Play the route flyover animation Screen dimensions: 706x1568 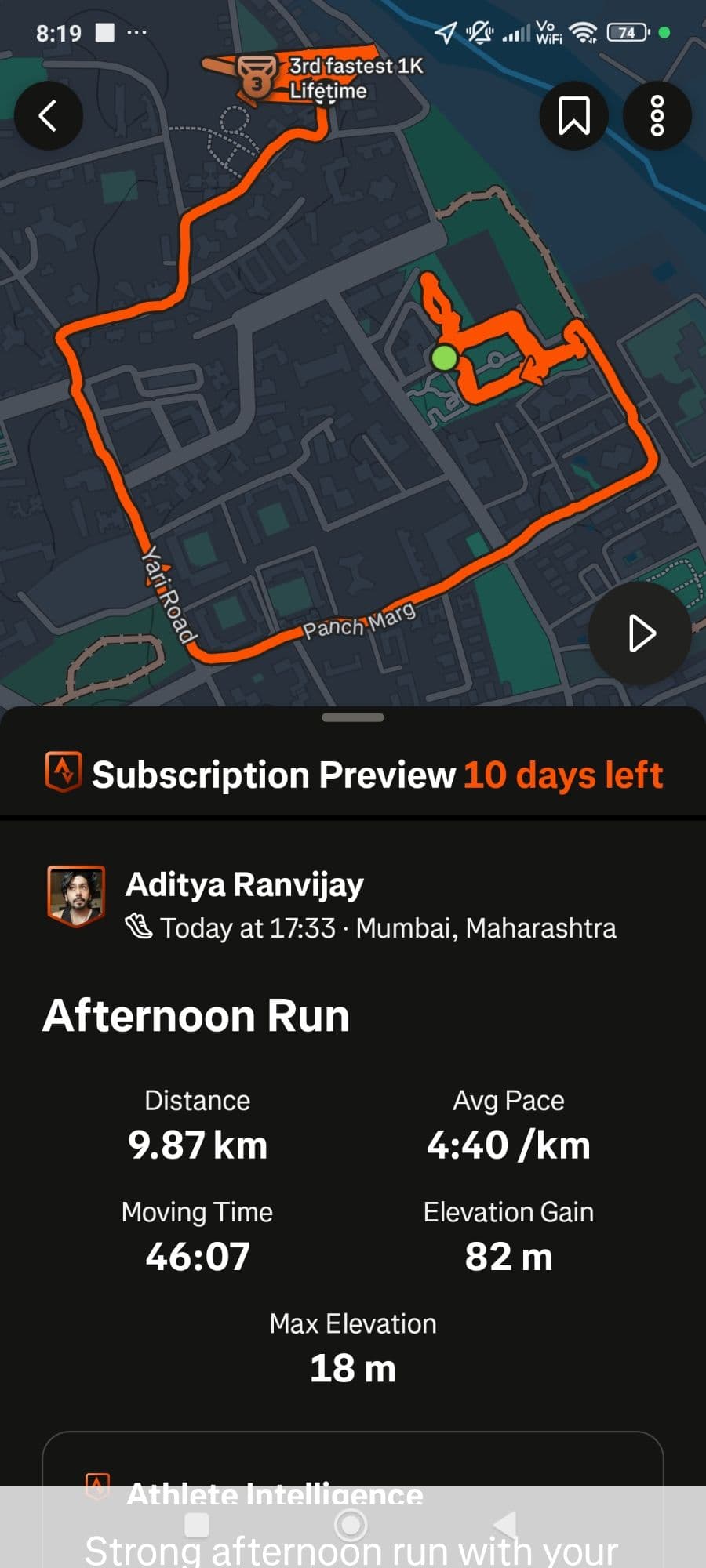(640, 633)
